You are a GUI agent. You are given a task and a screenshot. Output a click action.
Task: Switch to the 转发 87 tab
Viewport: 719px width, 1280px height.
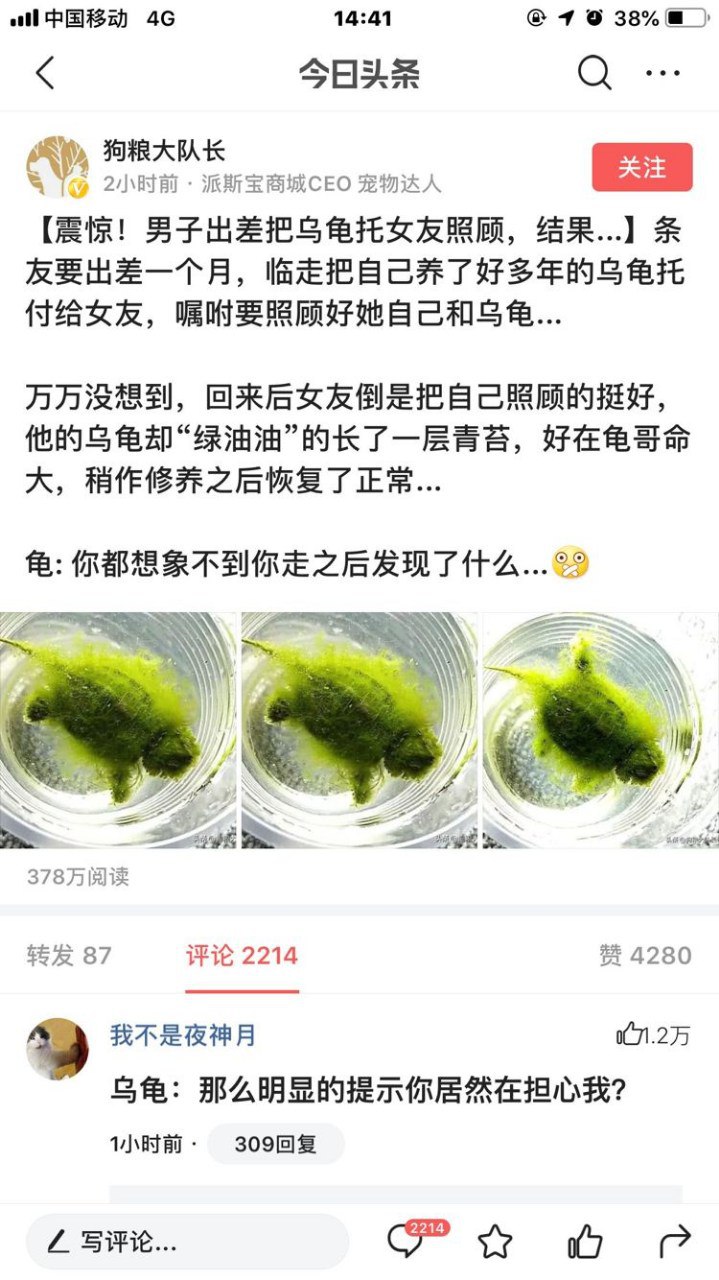[x=69, y=955]
